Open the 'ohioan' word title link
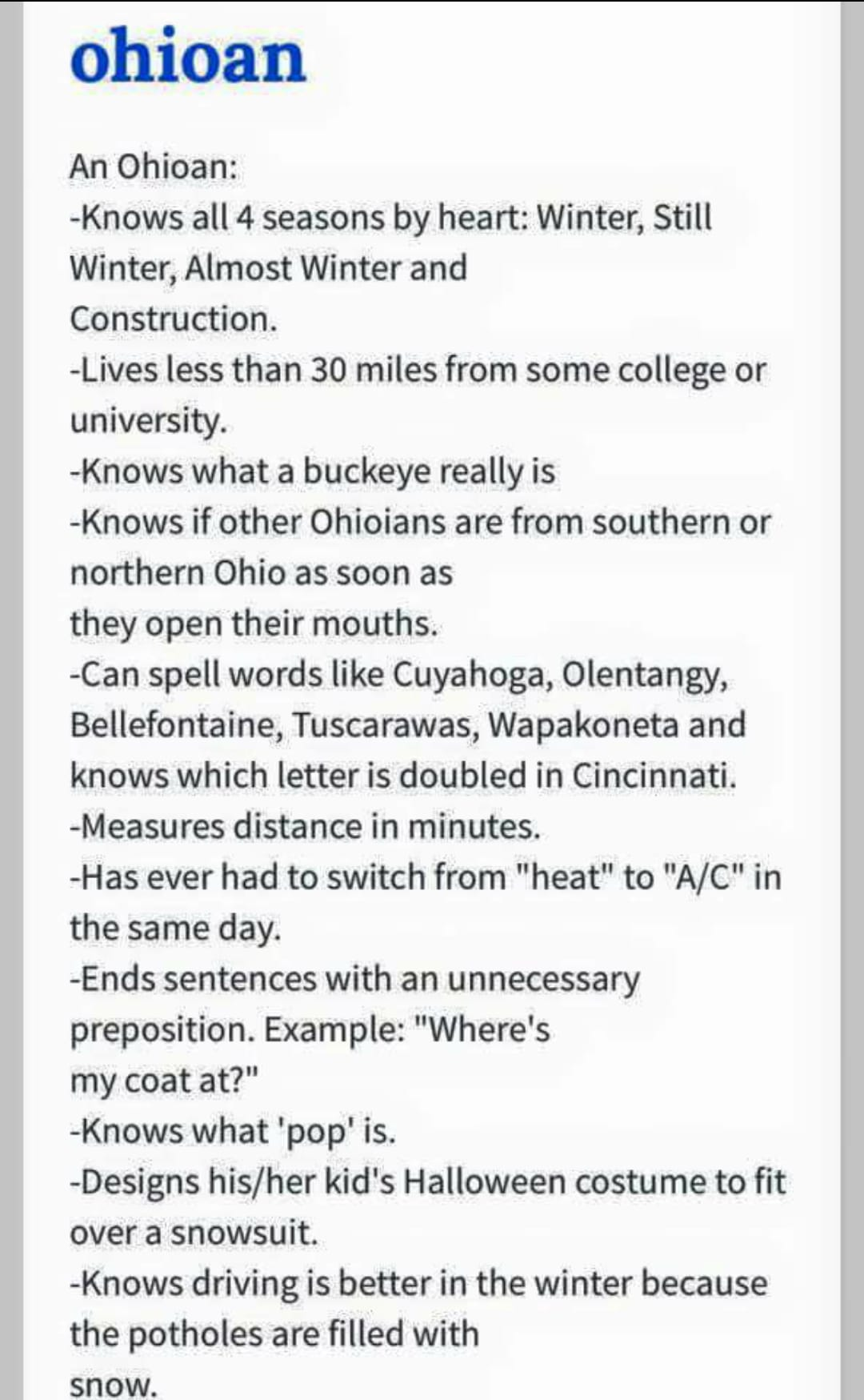The height and width of the screenshot is (1400, 864). pyautogui.click(x=188, y=57)
